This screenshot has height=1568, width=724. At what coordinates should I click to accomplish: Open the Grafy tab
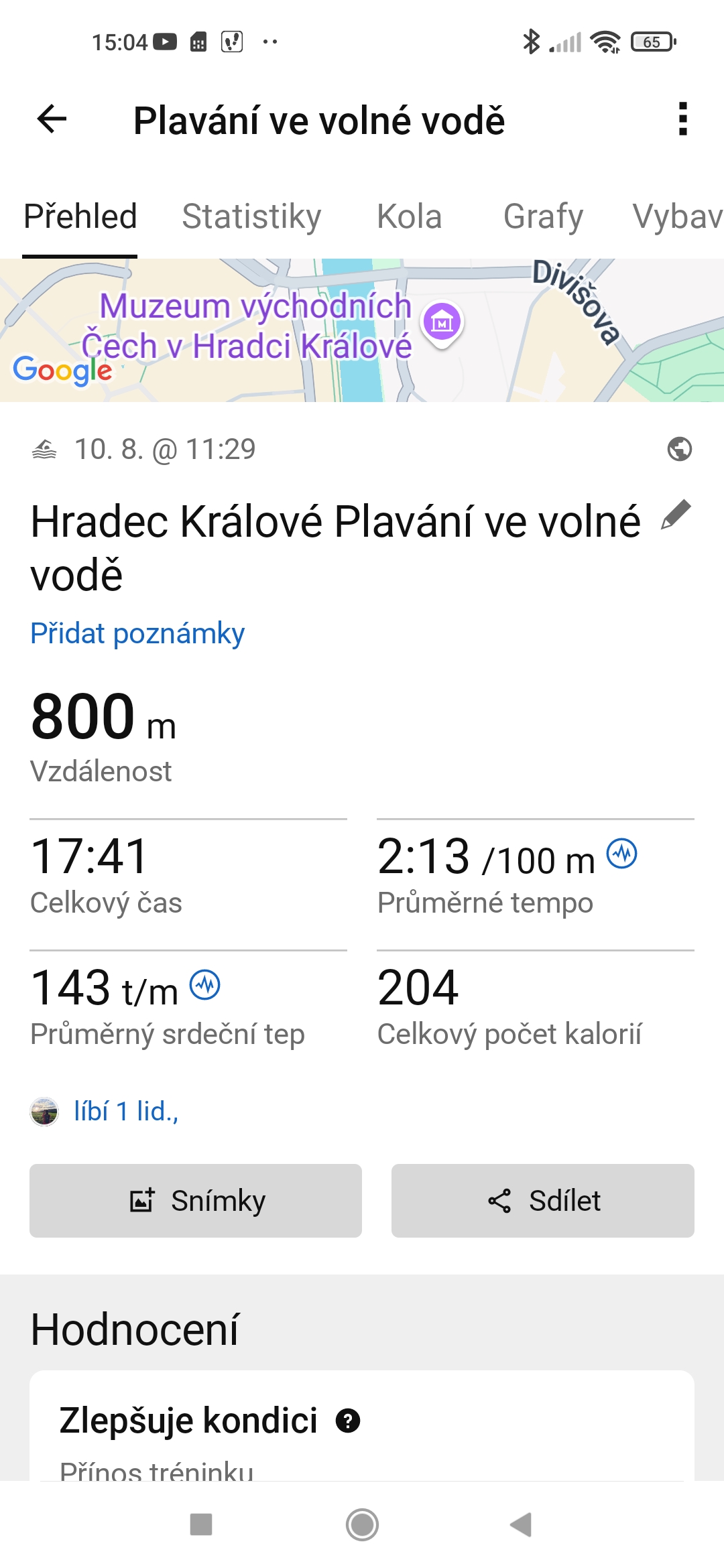tap(543, 216)
